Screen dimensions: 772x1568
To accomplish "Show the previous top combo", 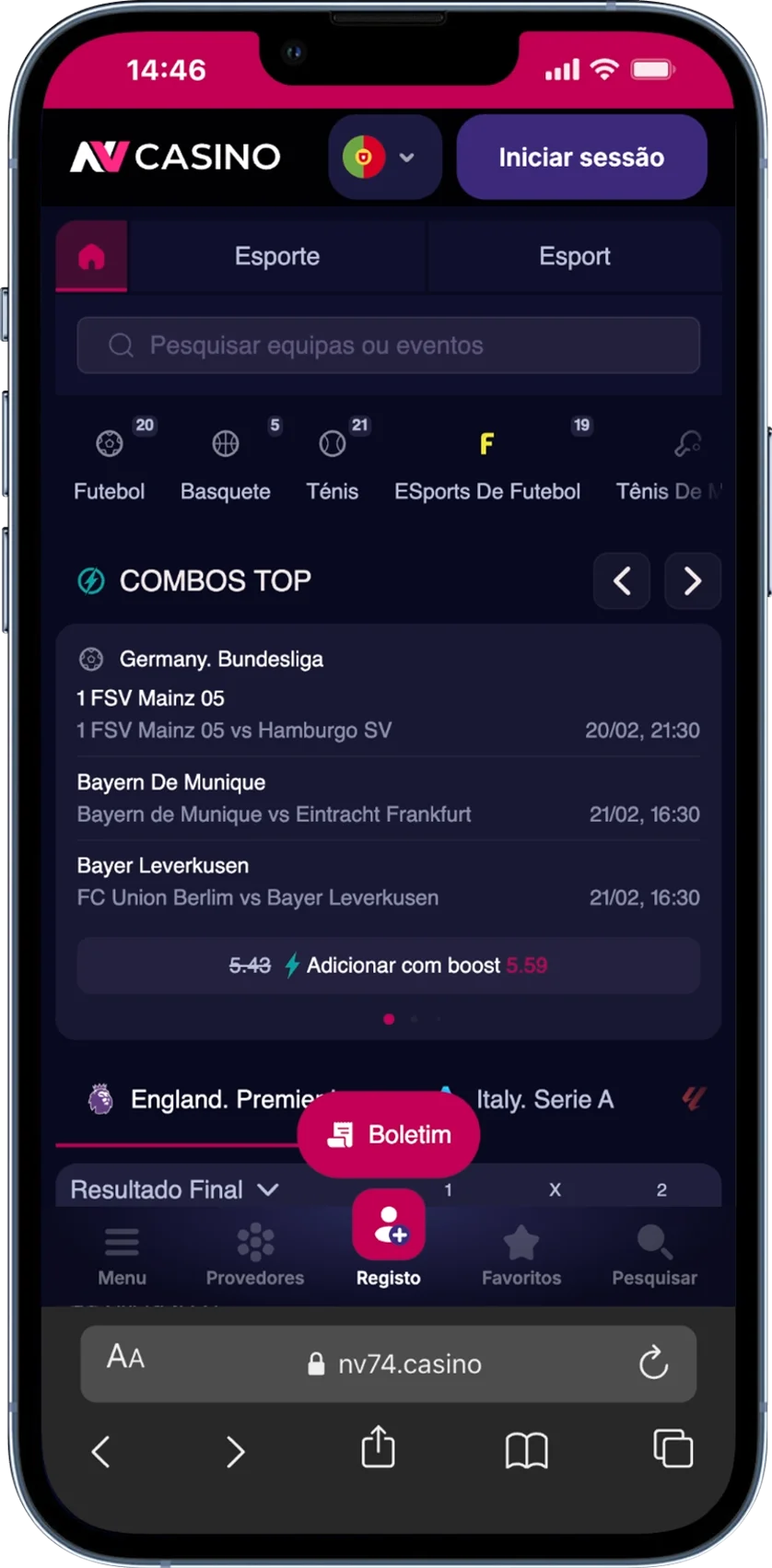I will (622, 581).
